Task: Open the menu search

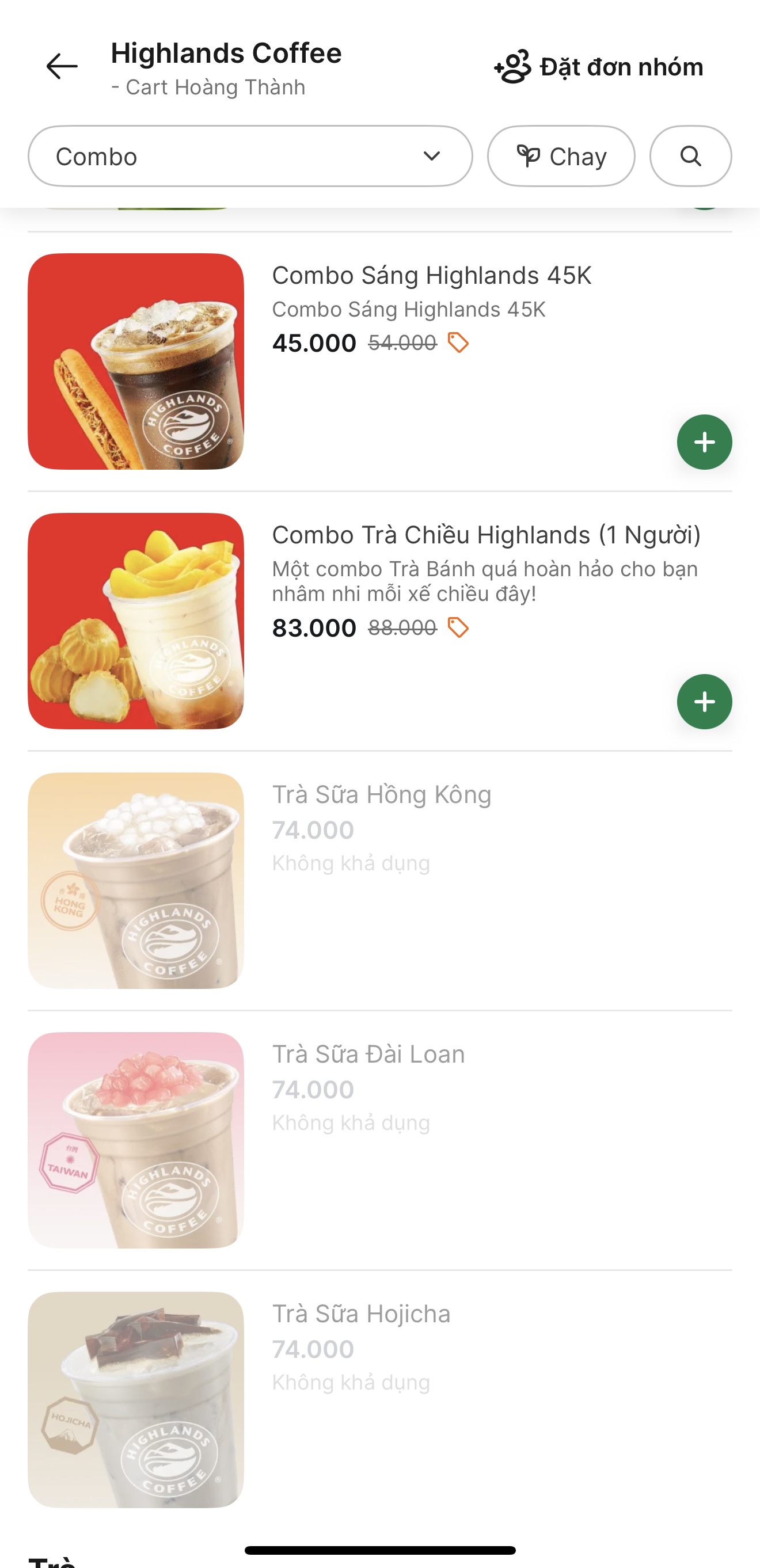Action: click(690, 157)
